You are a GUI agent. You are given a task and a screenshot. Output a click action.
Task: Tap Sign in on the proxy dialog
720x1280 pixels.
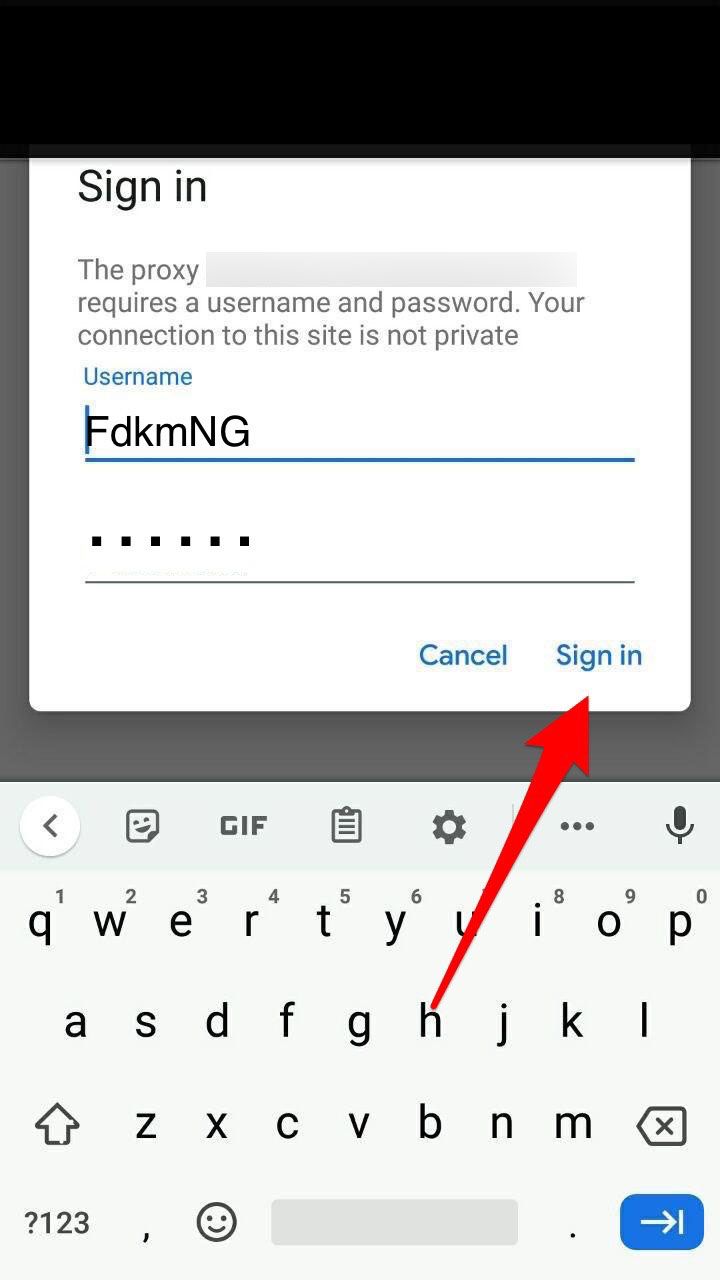[598, 655]
